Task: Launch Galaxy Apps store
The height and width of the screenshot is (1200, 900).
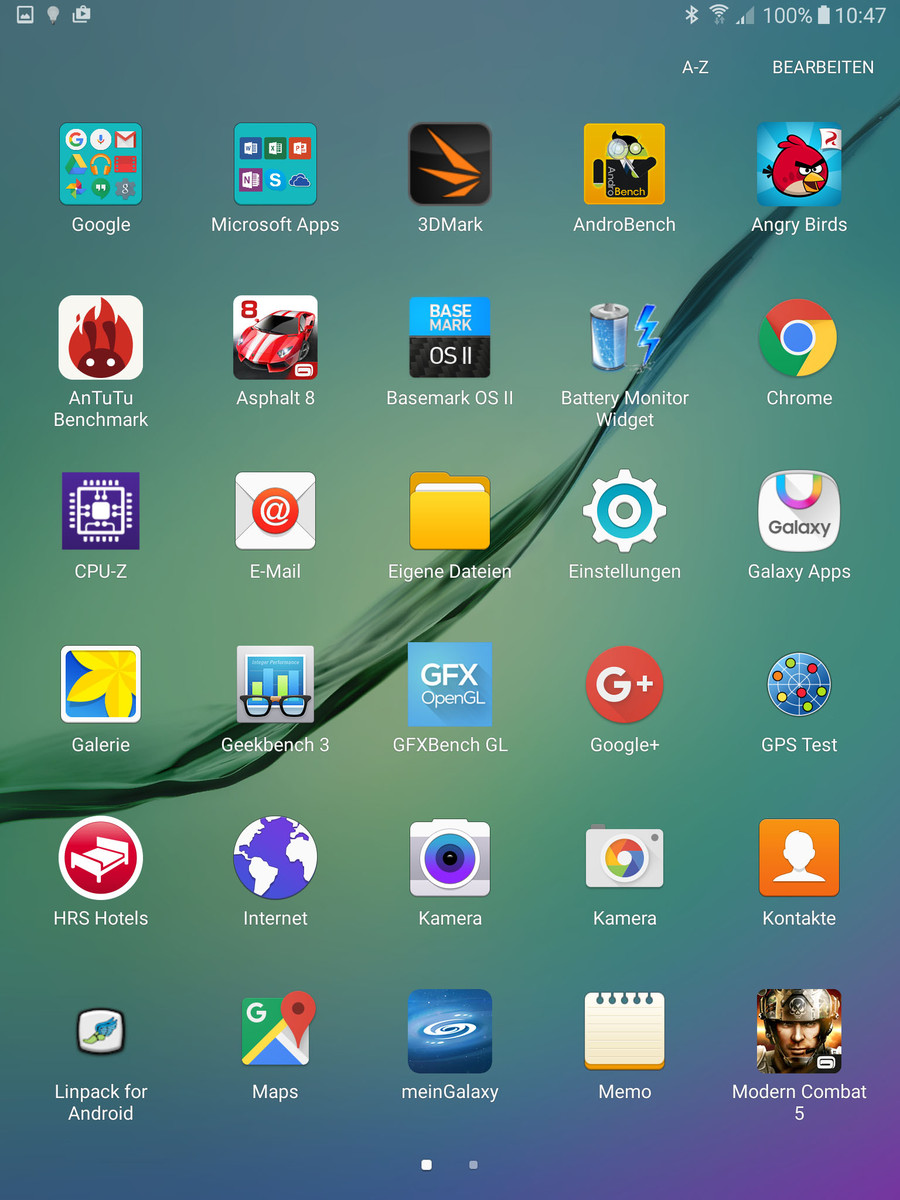Action: coord(799,511)
